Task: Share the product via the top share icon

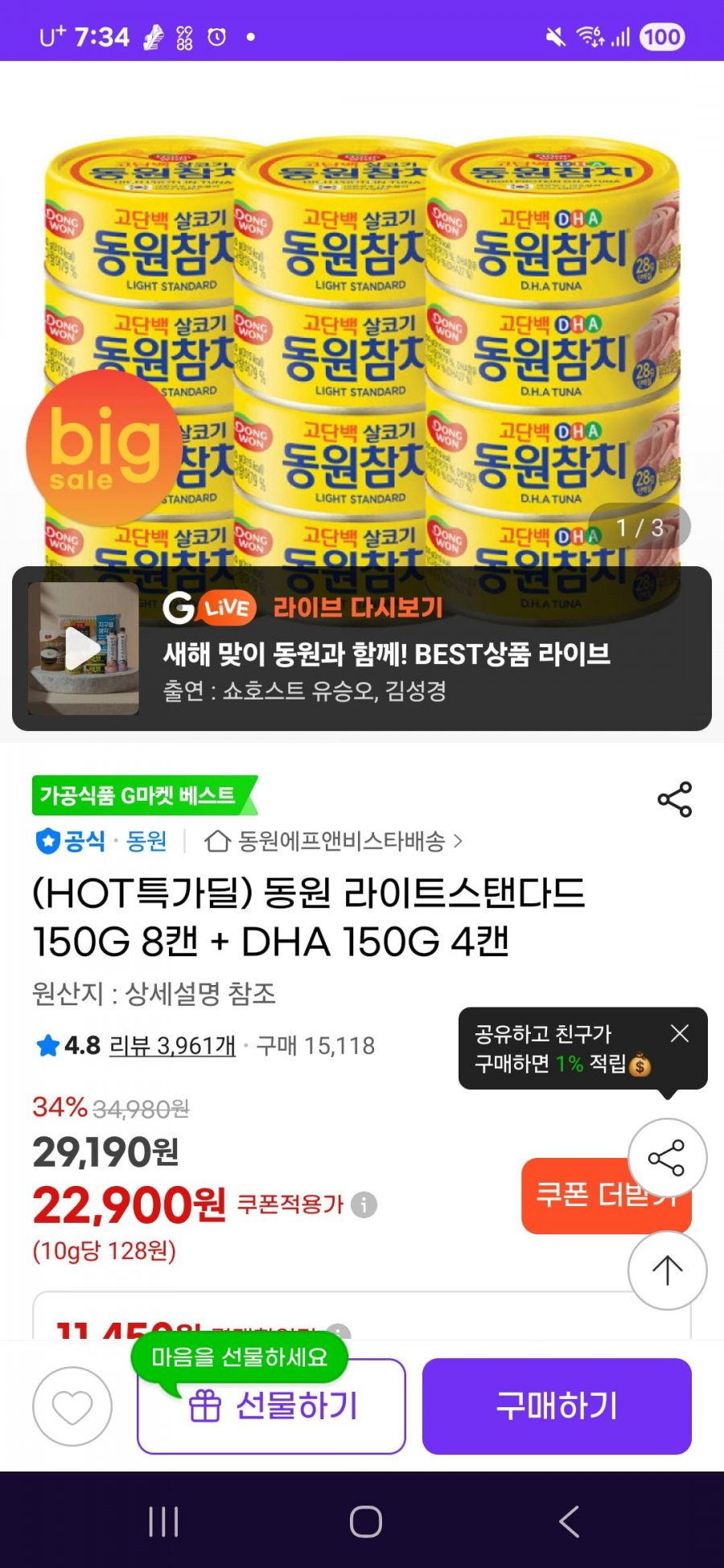Action: click(x=674, y=799)
